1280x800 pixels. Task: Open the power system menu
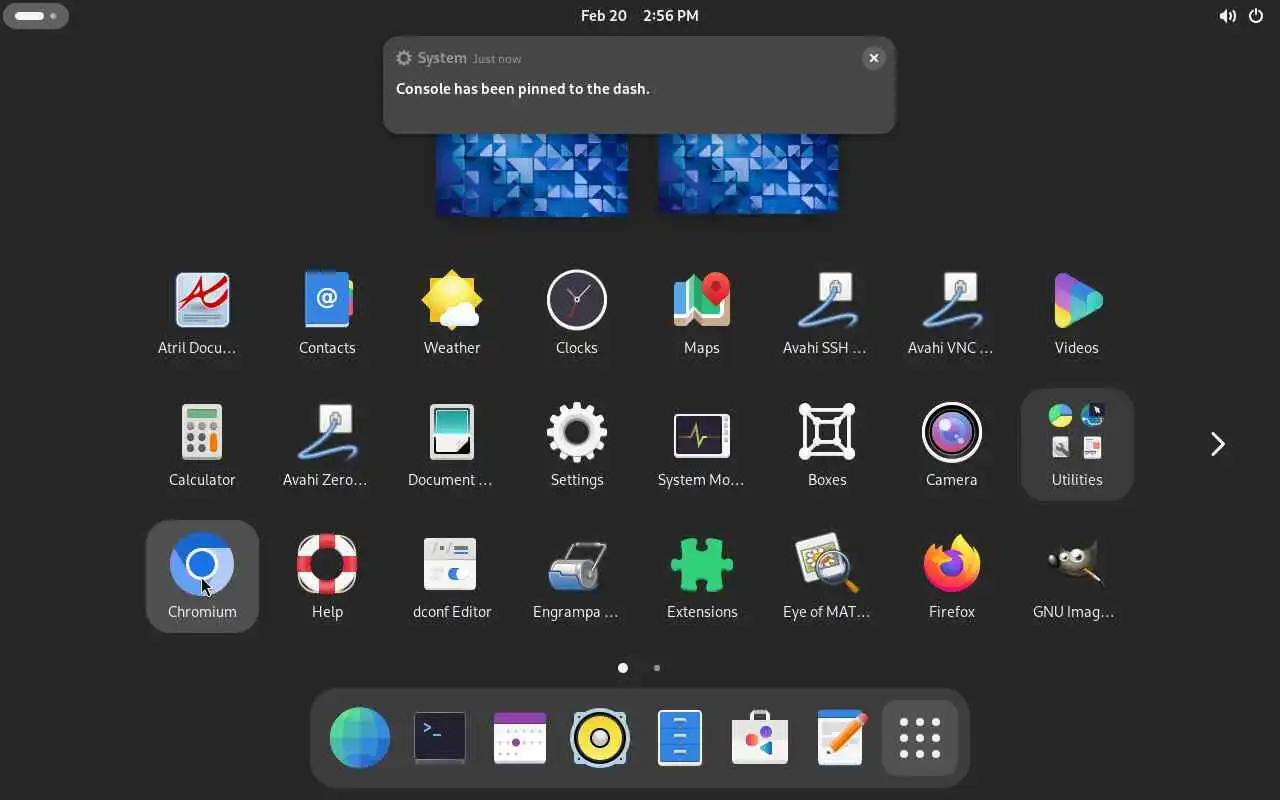[x=1256, y=16]
